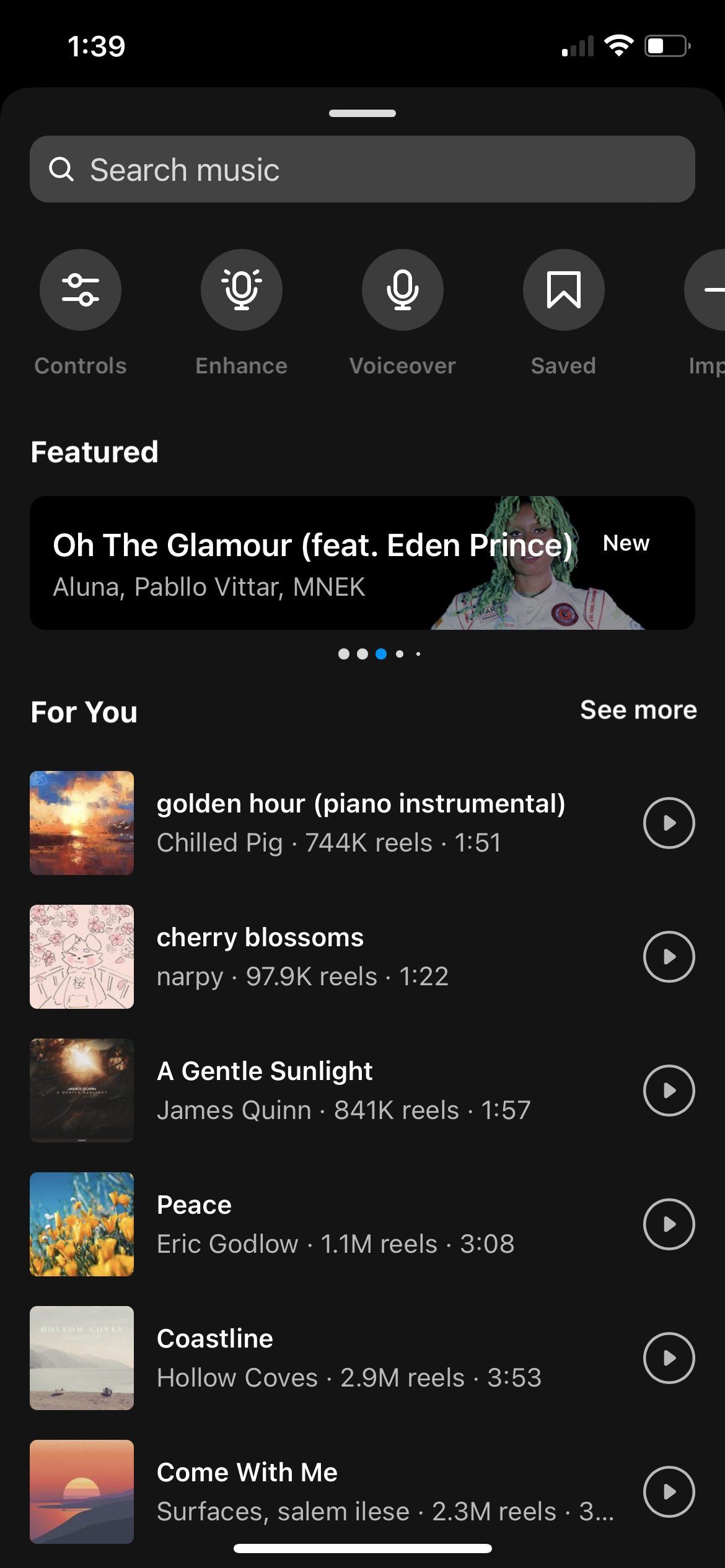Select the song cherry blossoms by narpy

coord(322,957)
